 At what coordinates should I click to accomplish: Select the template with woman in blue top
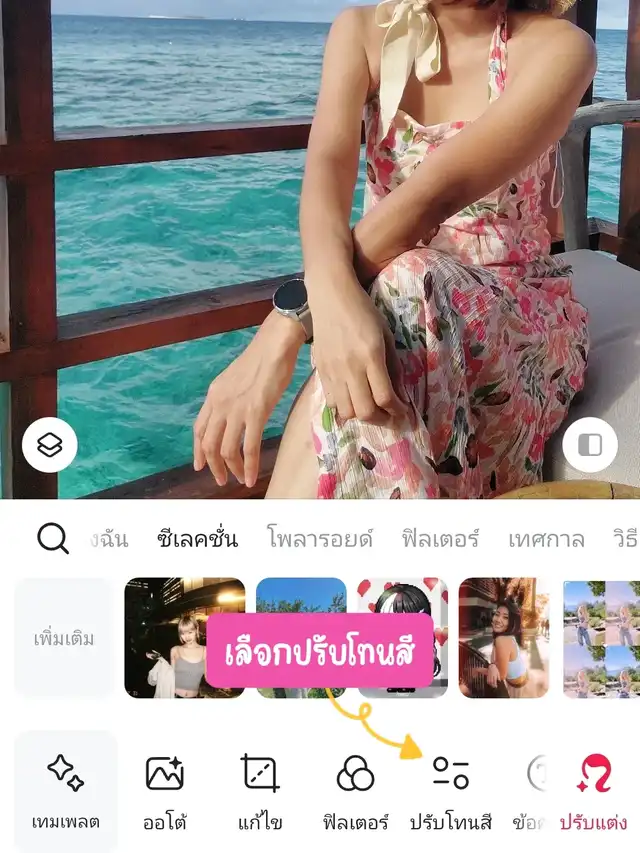(503, 638)
